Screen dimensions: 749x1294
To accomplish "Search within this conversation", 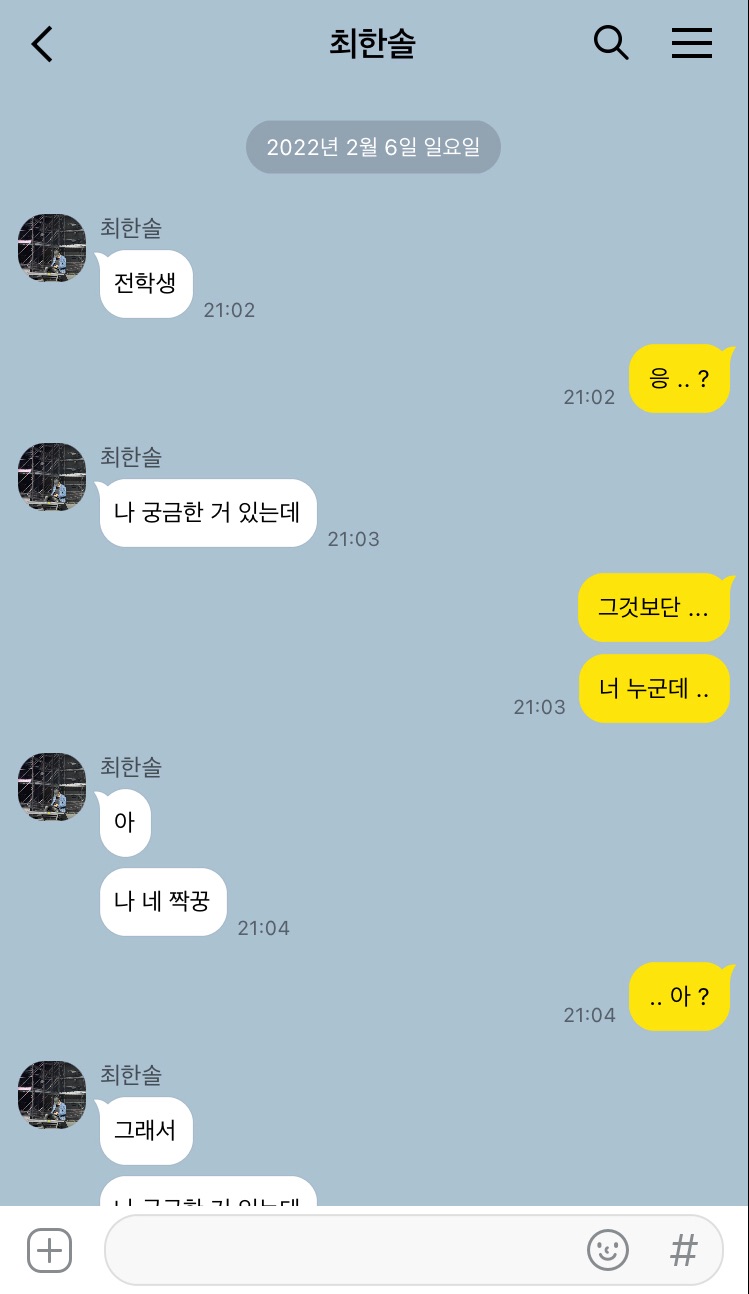I will [610, 43].
